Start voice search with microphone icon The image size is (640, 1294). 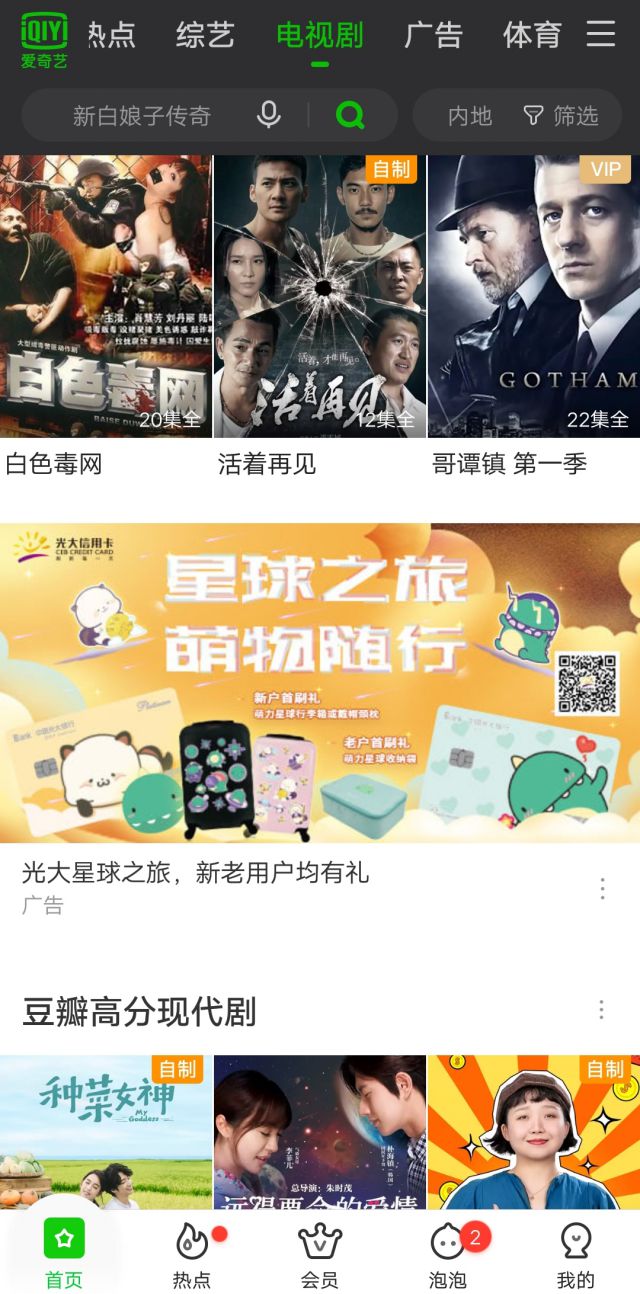(268, 116)
